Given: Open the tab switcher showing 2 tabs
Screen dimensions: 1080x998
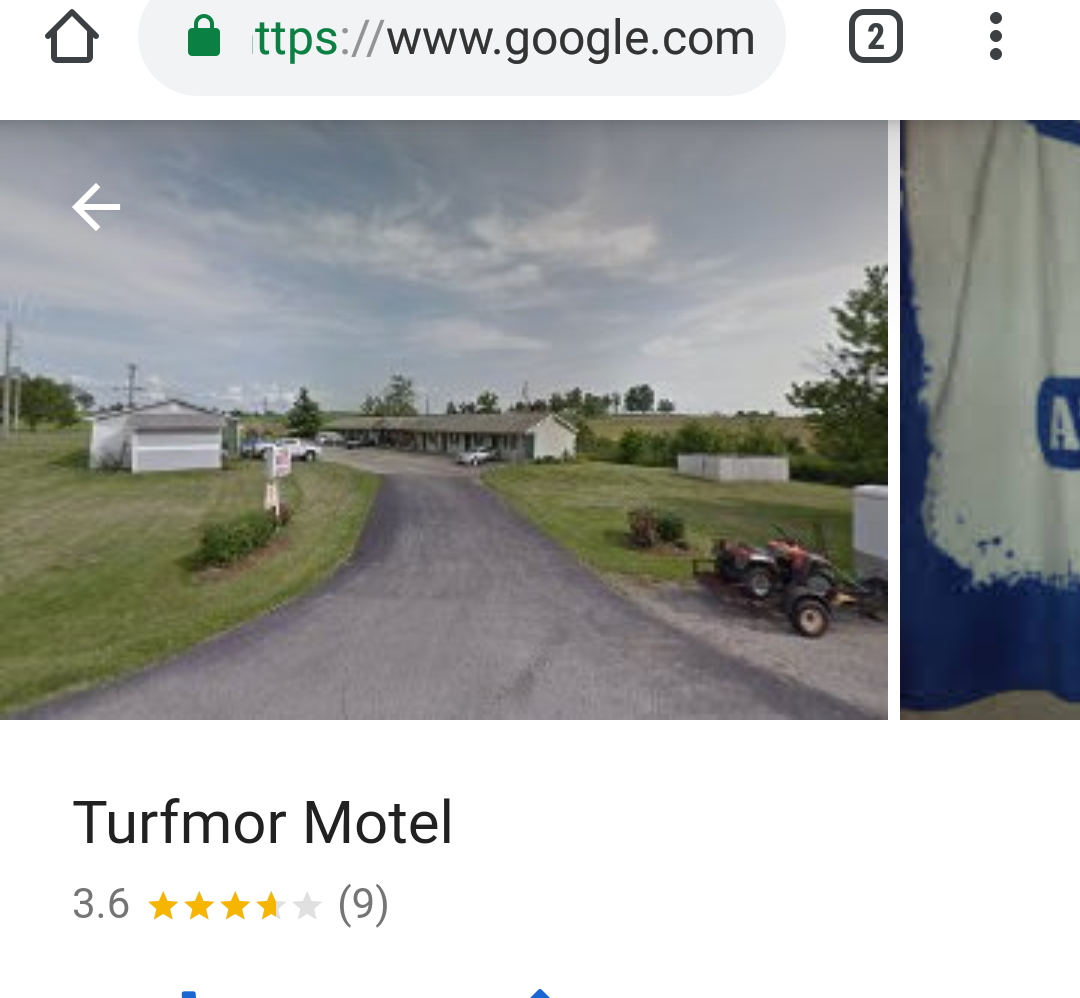Looking at the screenshot, I should click(x=875, y=39).
